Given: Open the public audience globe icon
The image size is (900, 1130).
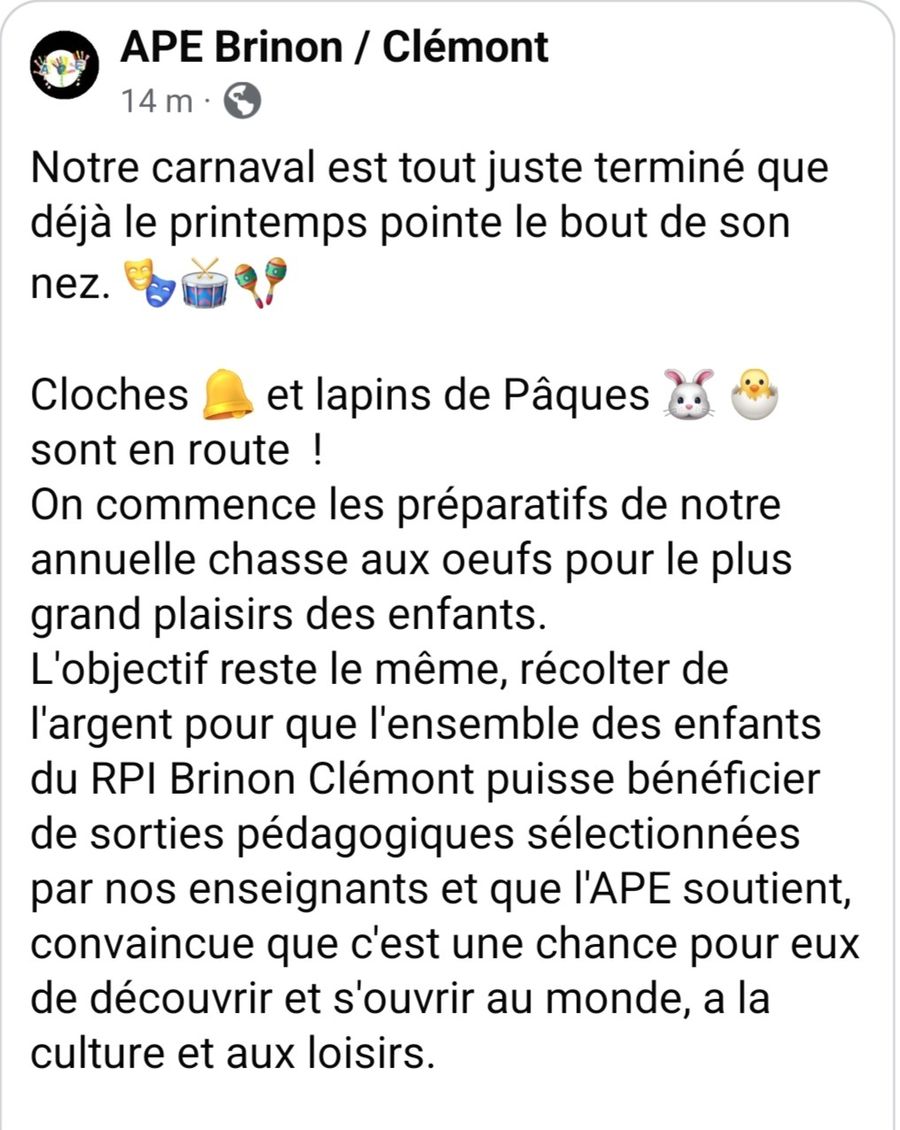Looking at the screenshot, I should click(242, 101).
